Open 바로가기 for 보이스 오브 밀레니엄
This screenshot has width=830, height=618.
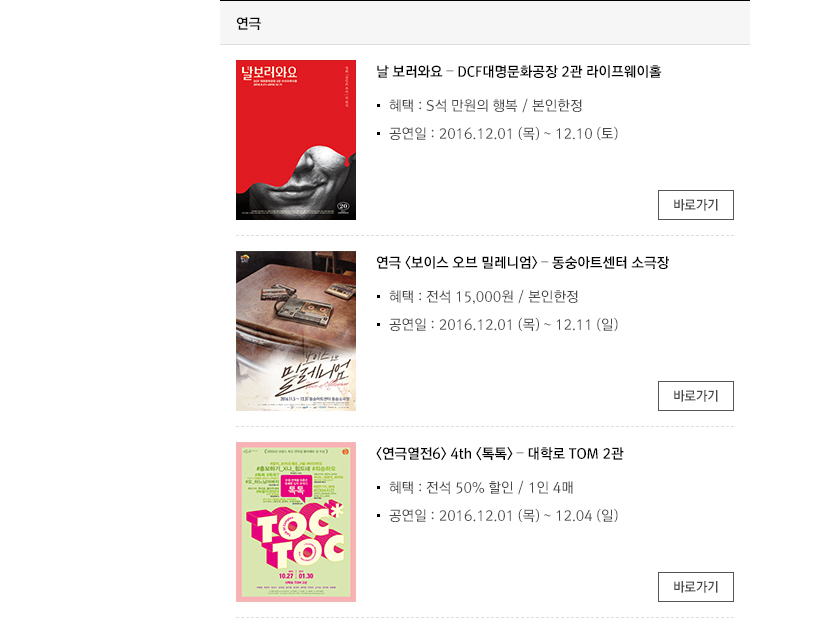(695, 396)
